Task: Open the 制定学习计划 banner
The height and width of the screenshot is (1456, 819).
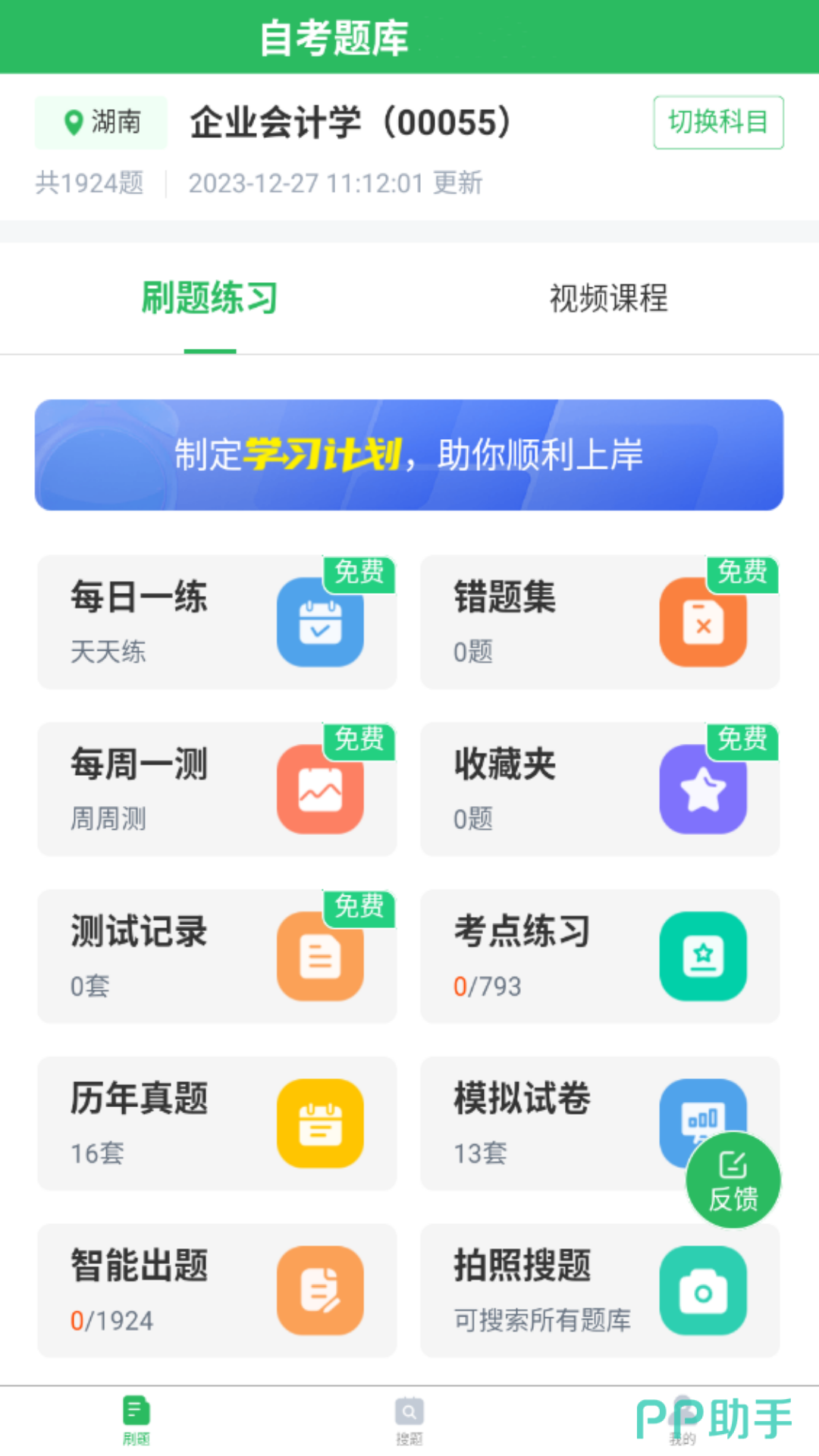Action: coord(409,455)
